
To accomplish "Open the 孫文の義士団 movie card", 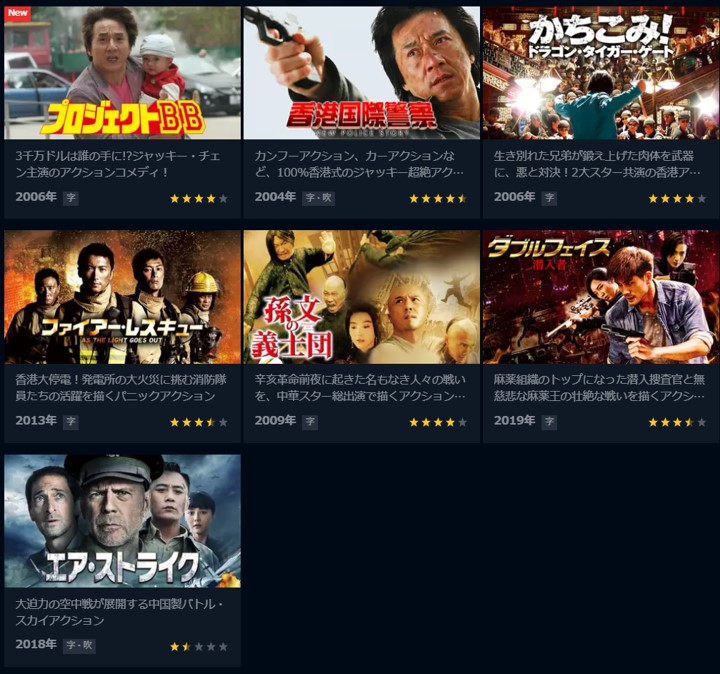I will 361,297.
